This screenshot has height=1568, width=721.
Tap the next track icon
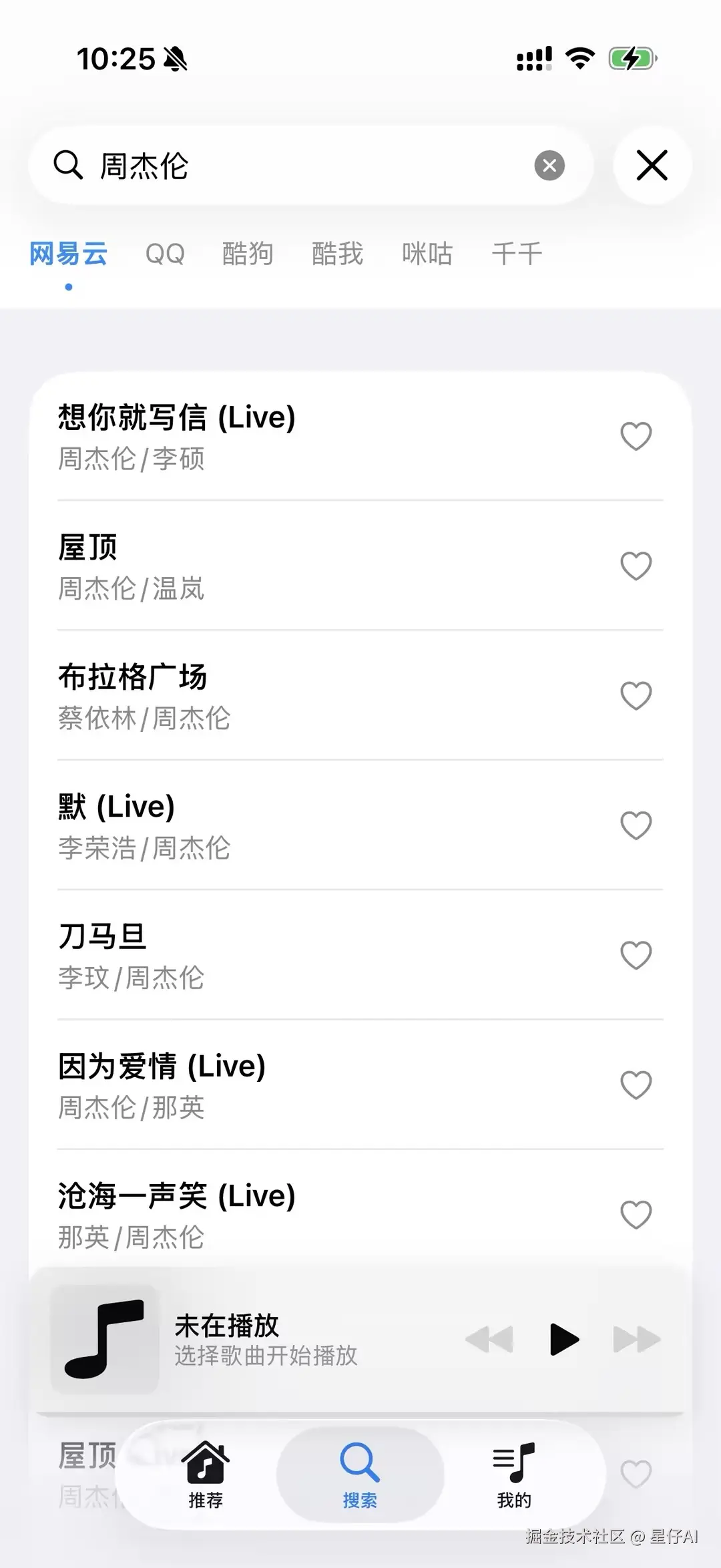point(636,1339)
